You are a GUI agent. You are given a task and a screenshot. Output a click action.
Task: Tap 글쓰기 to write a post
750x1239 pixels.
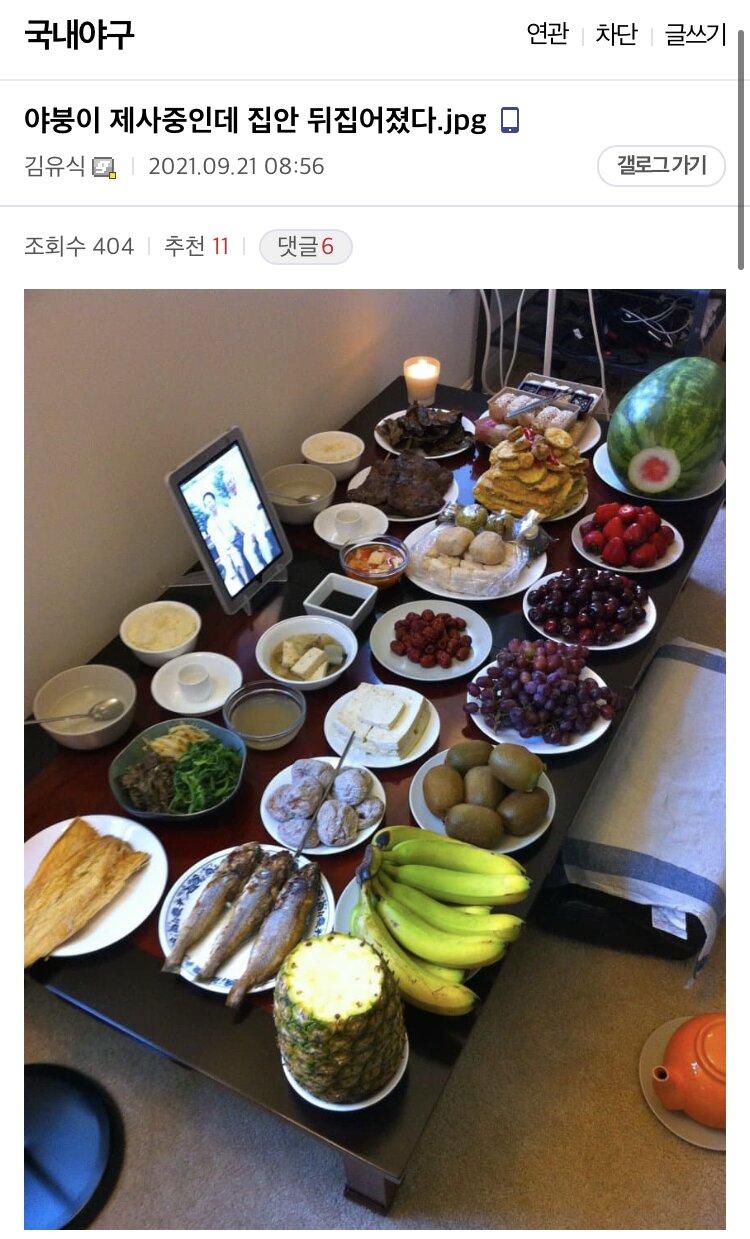(x=695, y=35)
